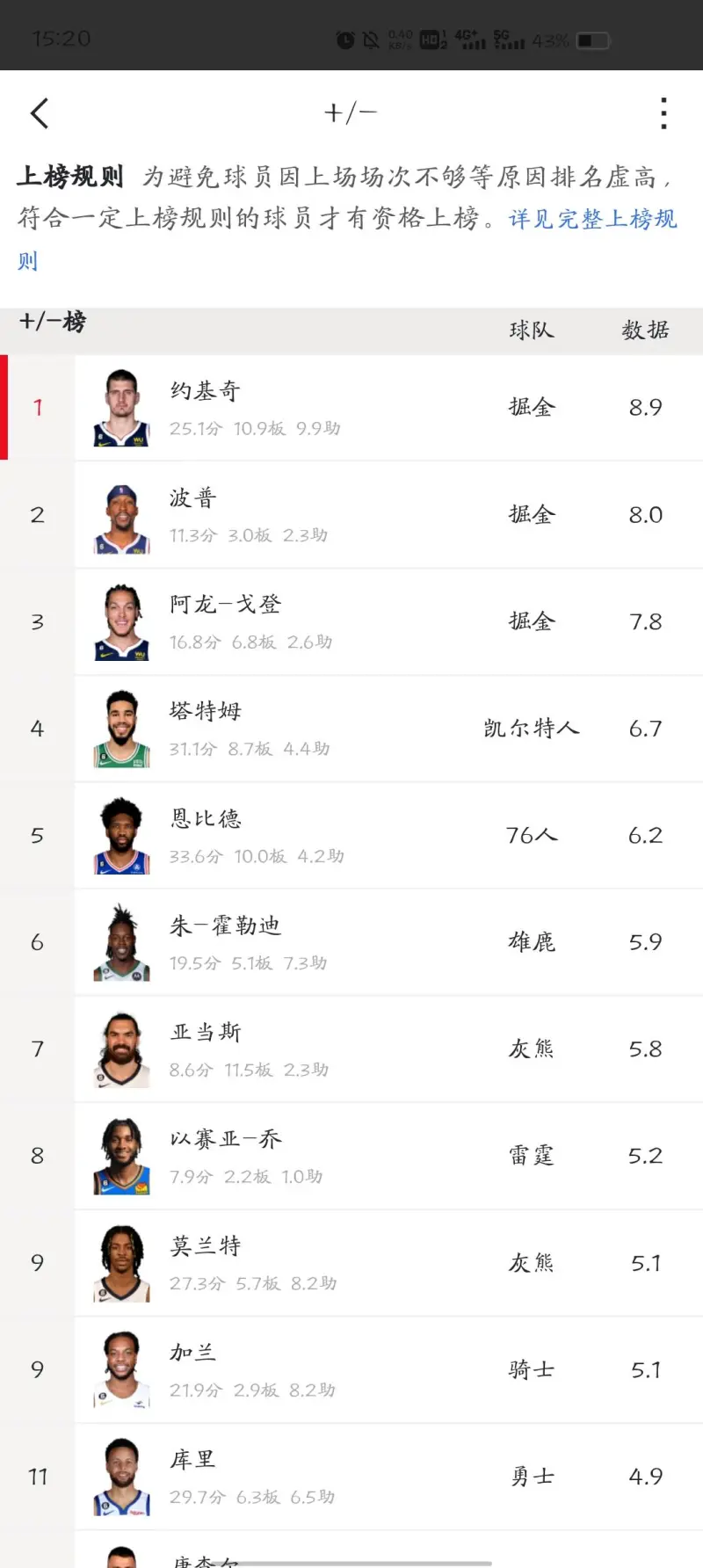The width and height of the screenshot is (703, 1568).
Task: Select 波普 in the ranking list
Action: pyautogui.click(x=351, y=515)
